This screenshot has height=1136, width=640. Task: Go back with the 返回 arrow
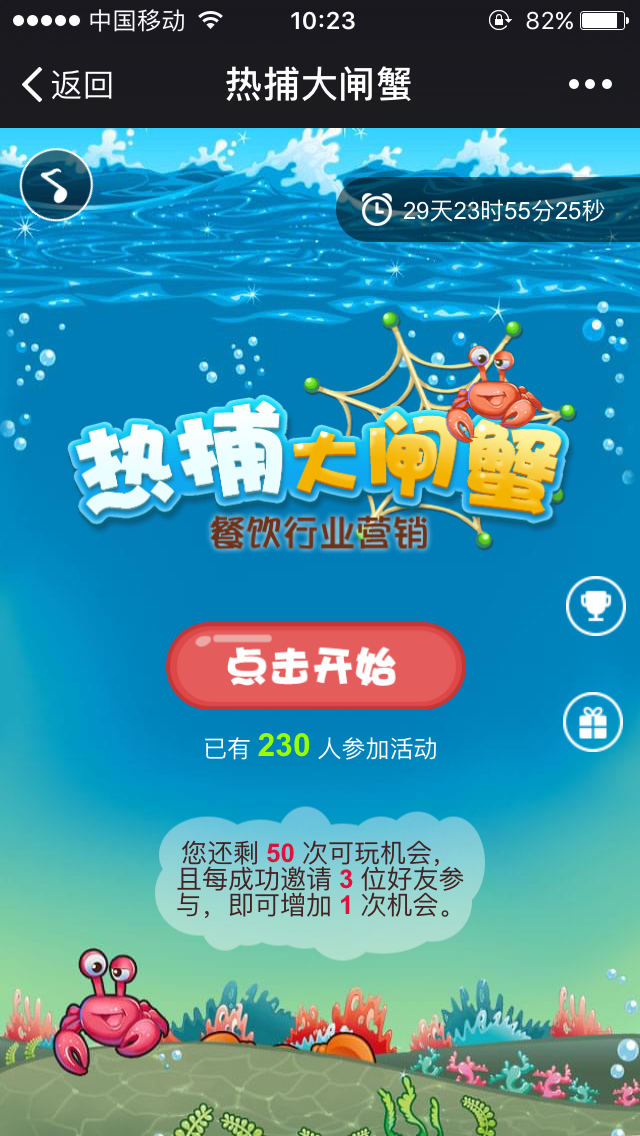pyautogui.click(x=66, y=85)
